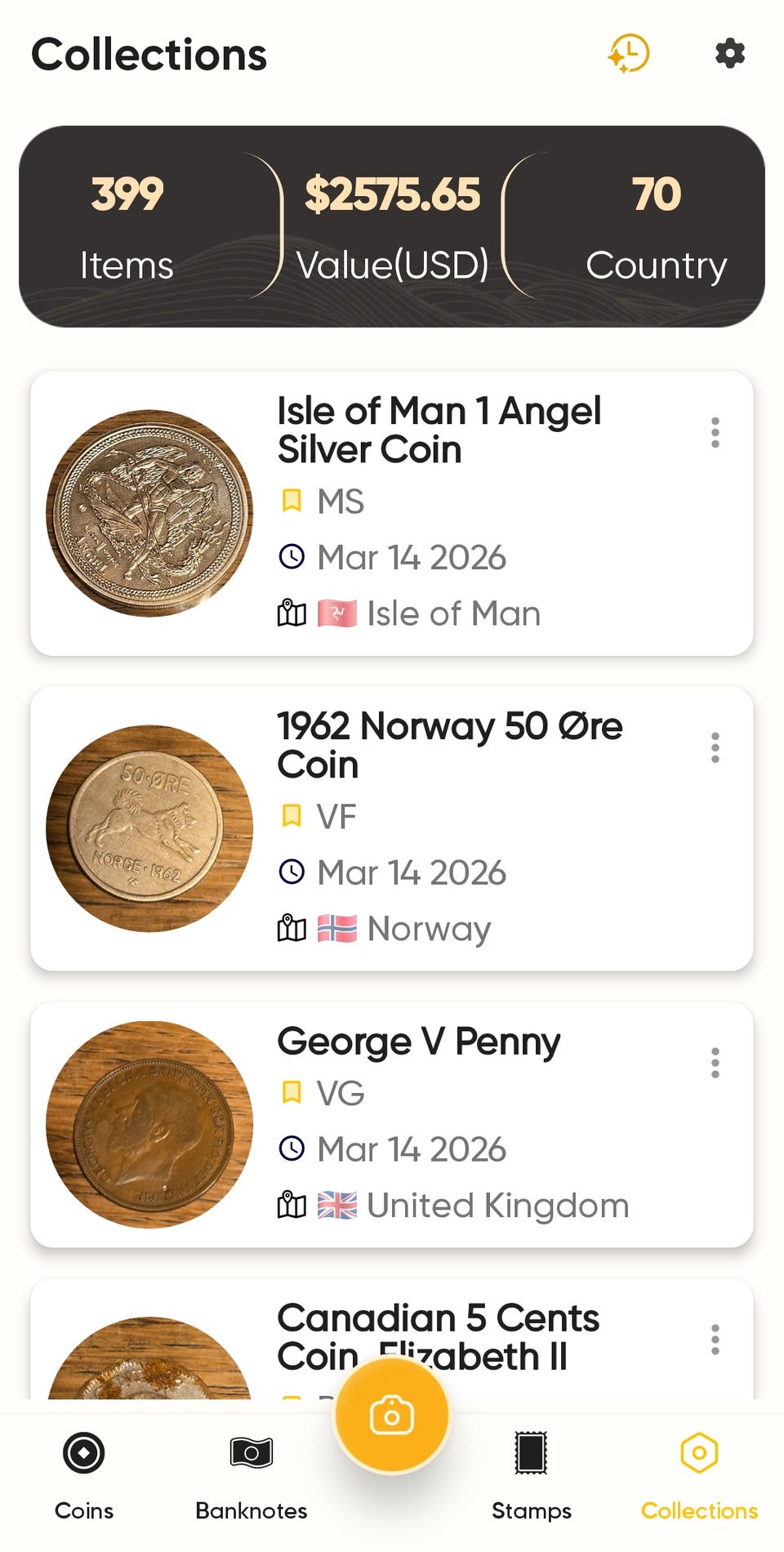The height and width of the screenshot is (1552, 784).
Task: Show more options for George V Penny
Action: 715,1064
